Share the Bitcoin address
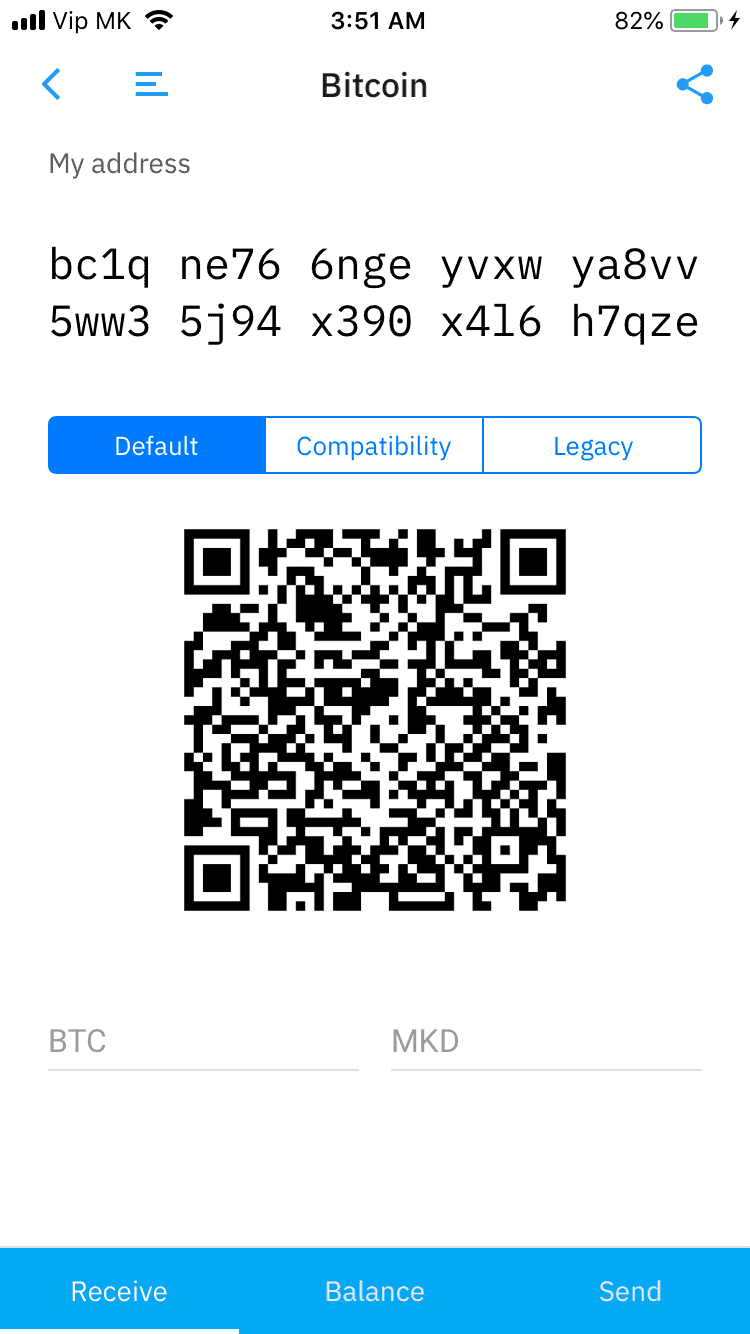This screenshot has height=1334, width=750. 695,85
